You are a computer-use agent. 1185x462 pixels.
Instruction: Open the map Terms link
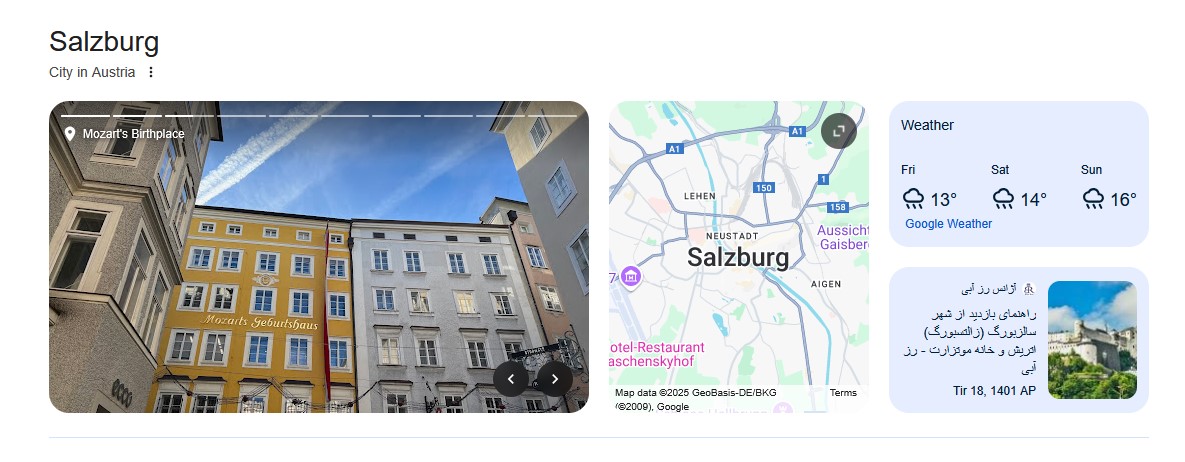843,393
